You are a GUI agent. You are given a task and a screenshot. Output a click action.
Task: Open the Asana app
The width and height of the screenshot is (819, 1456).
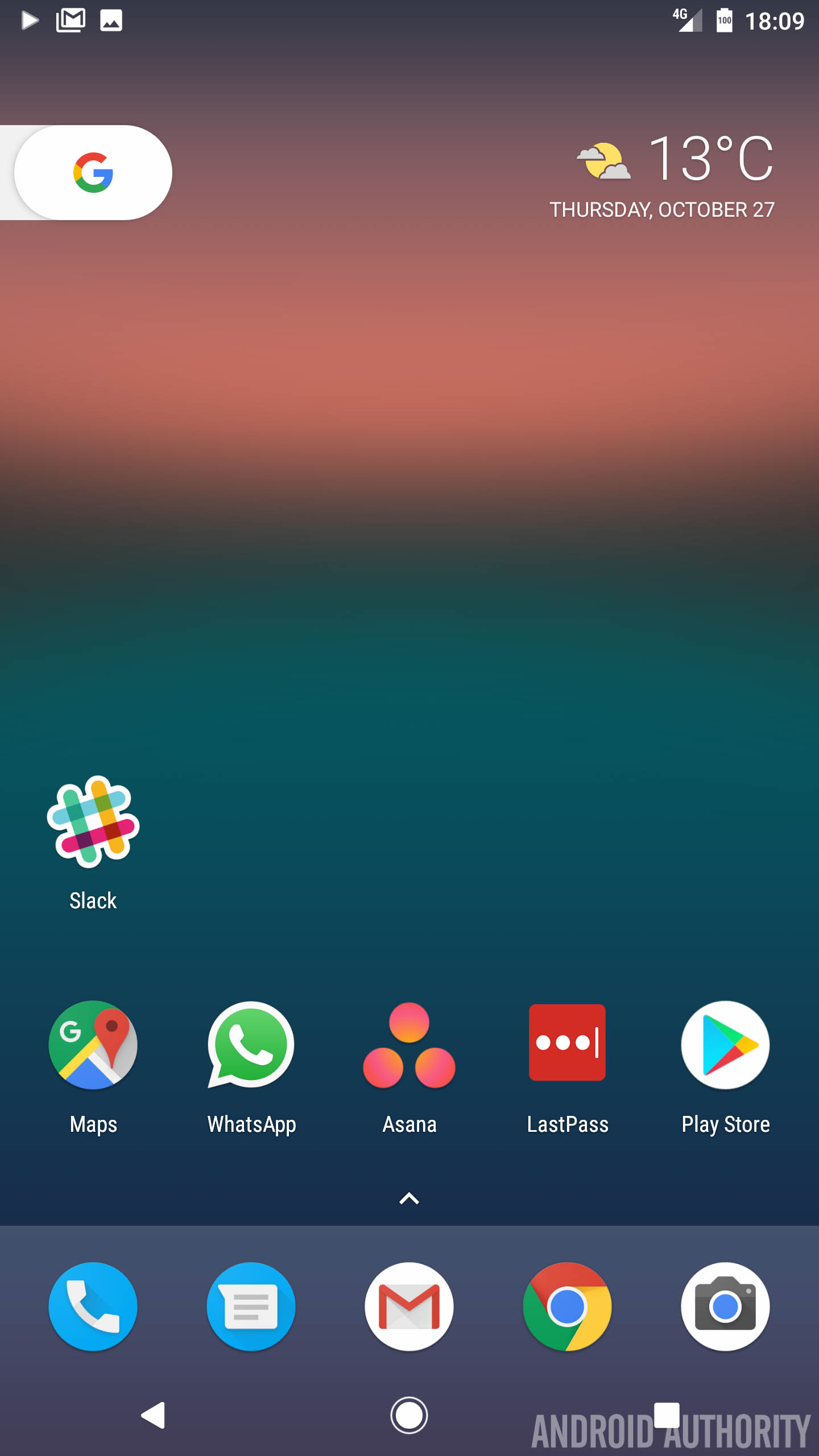pos(409,1045)
